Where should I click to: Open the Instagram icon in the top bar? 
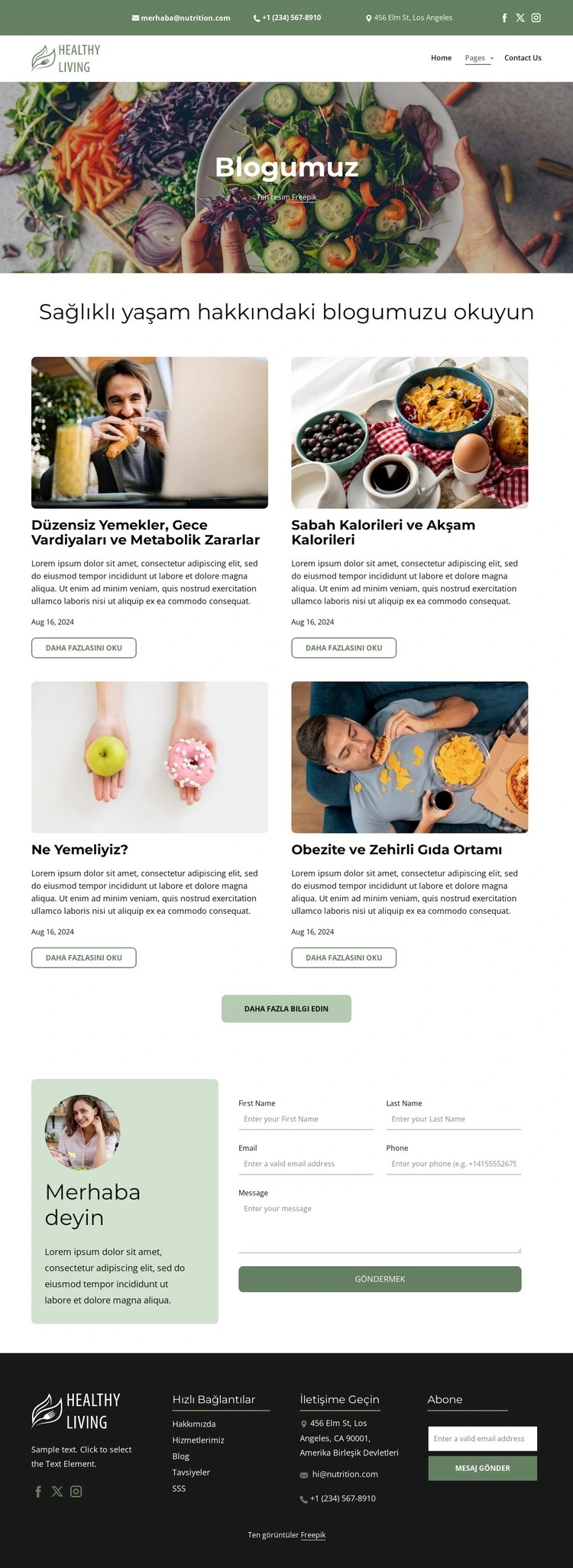click(536, 18)
